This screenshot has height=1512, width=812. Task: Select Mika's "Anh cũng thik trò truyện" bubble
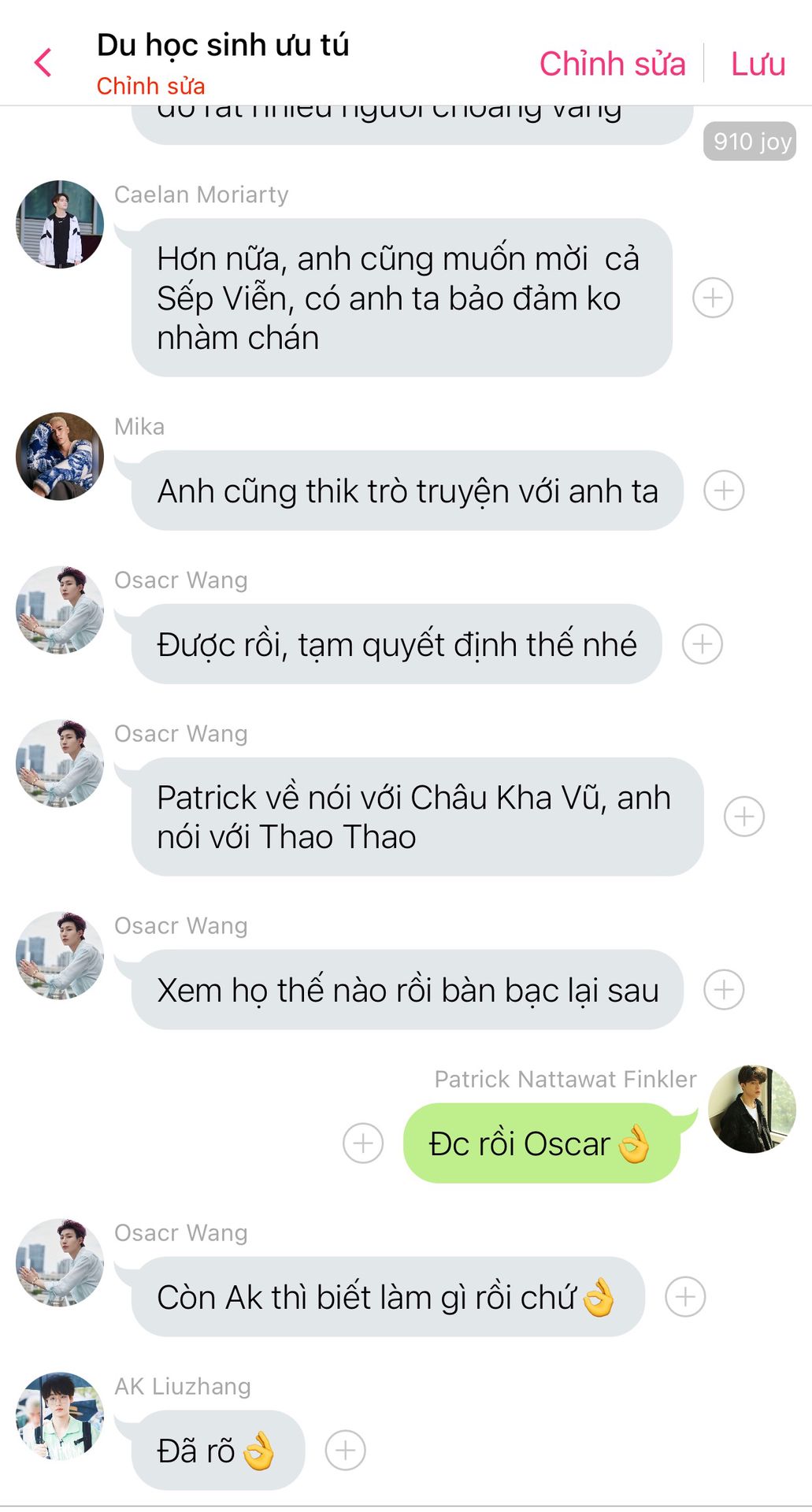coord(406,491)
